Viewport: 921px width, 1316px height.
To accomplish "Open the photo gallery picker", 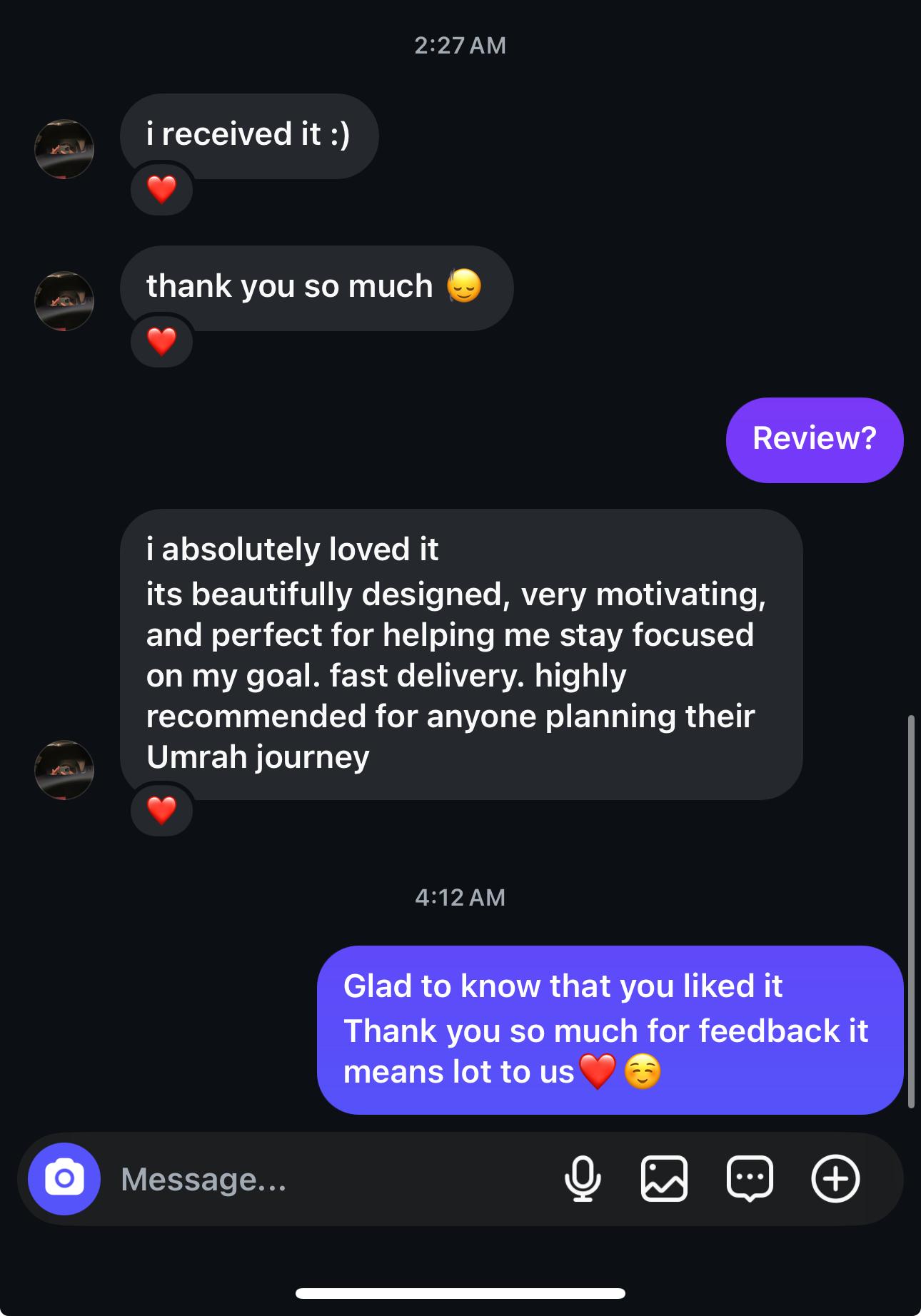I will click(665, 1178).
